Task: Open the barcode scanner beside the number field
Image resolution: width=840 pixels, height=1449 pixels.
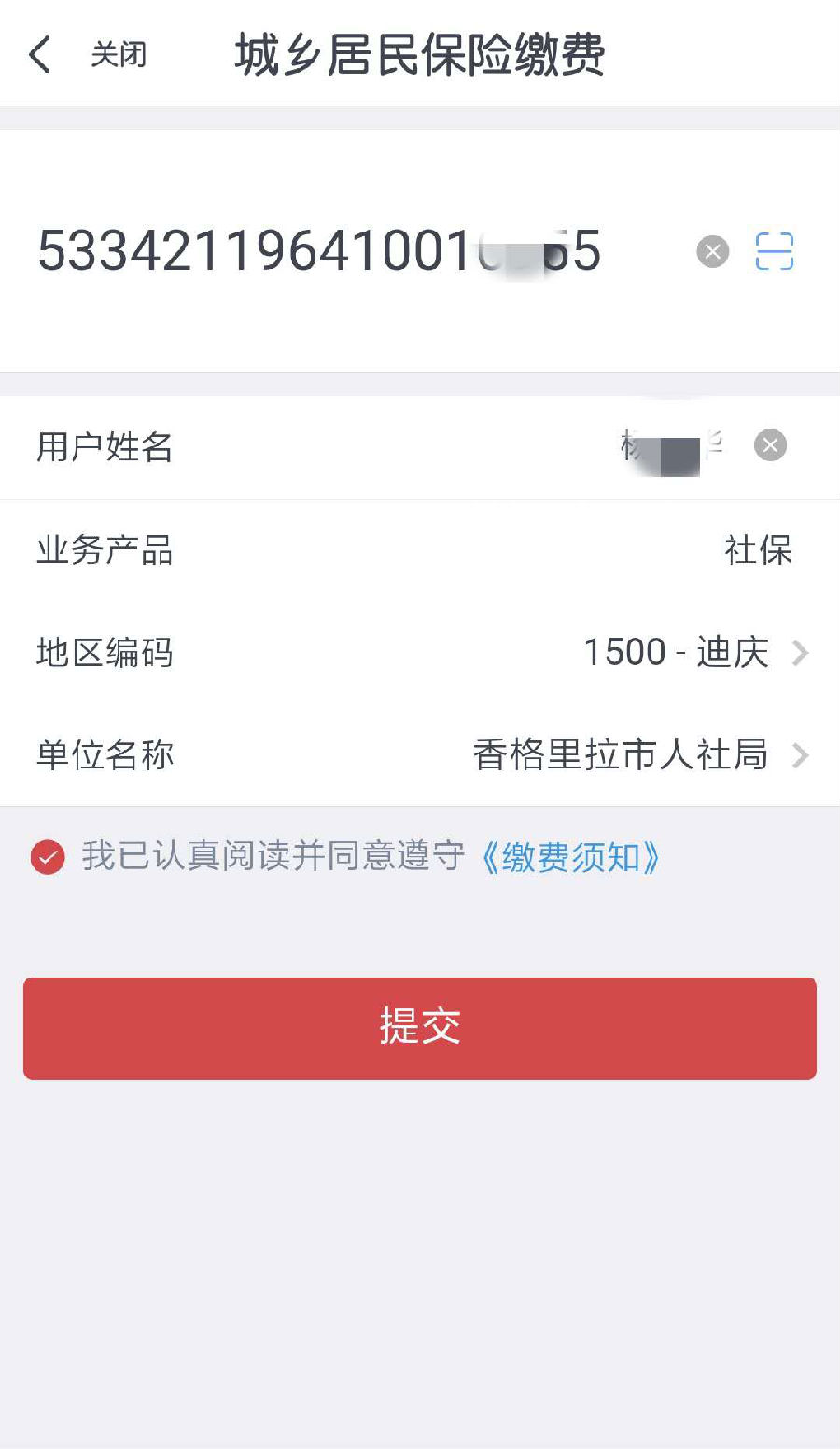Action: click(x=774, y=252)
